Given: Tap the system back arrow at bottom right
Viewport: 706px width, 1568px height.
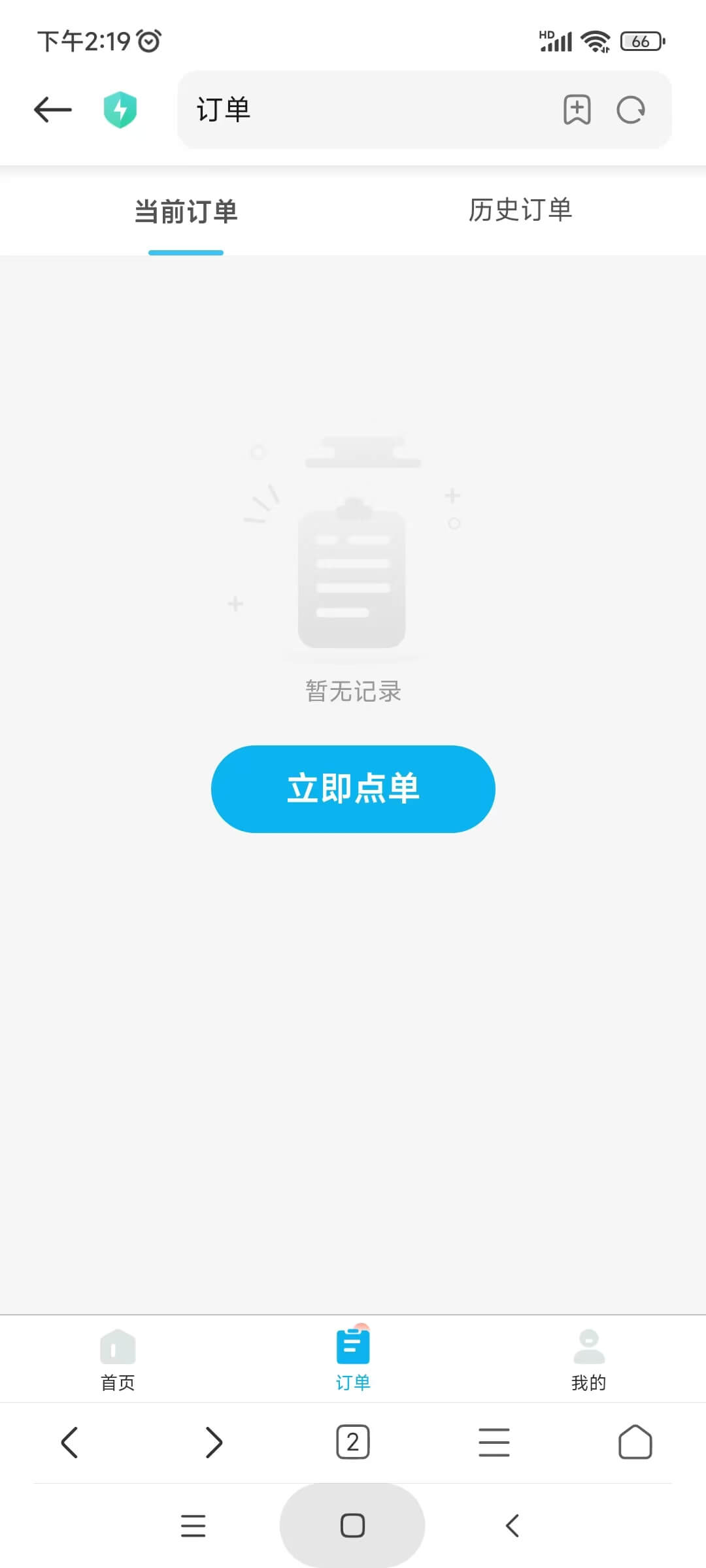Looking at the screenshot, I should [512, 1526].
